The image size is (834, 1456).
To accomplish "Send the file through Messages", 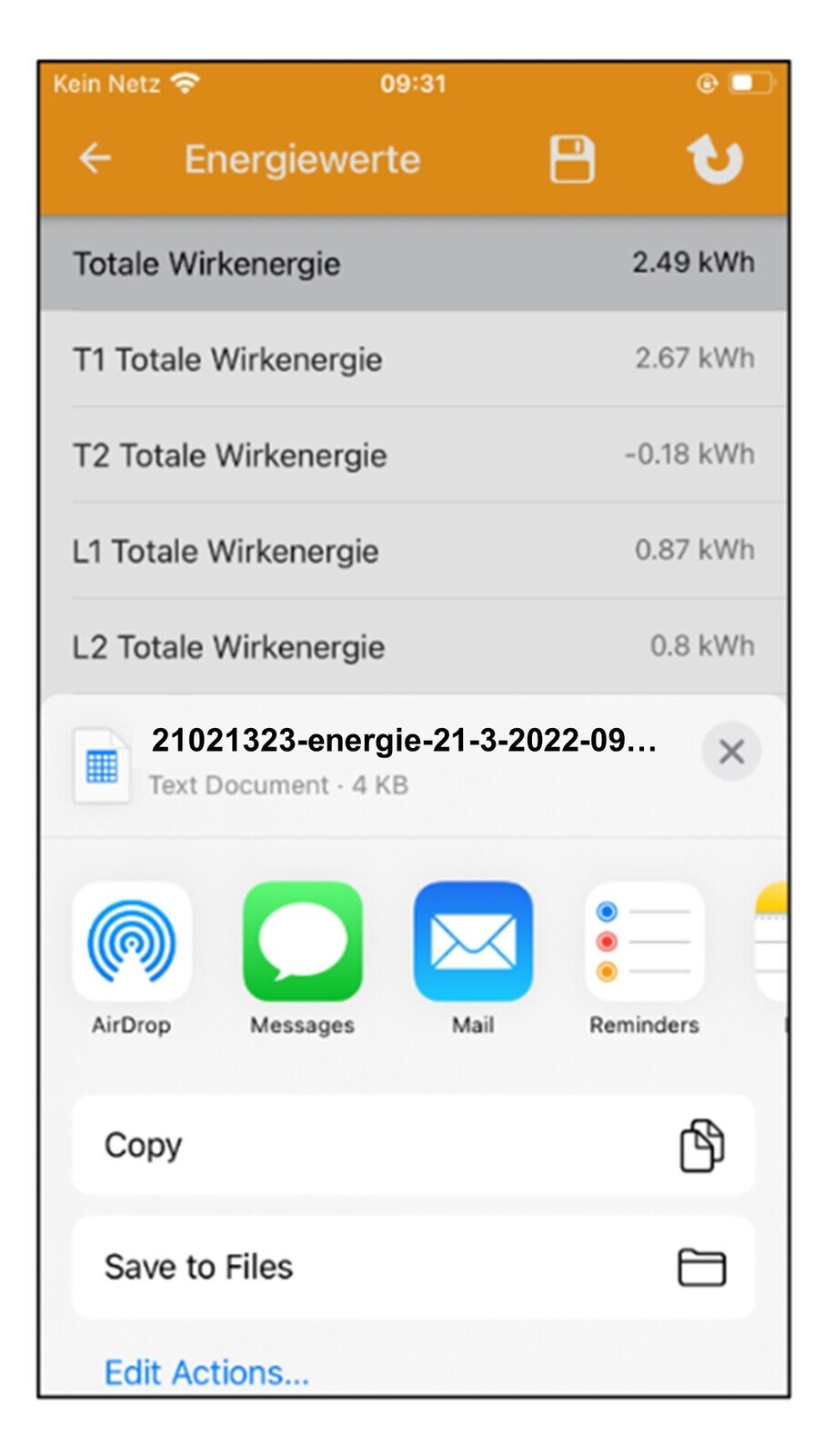I will pyautogui.click(x=302, y=942).
